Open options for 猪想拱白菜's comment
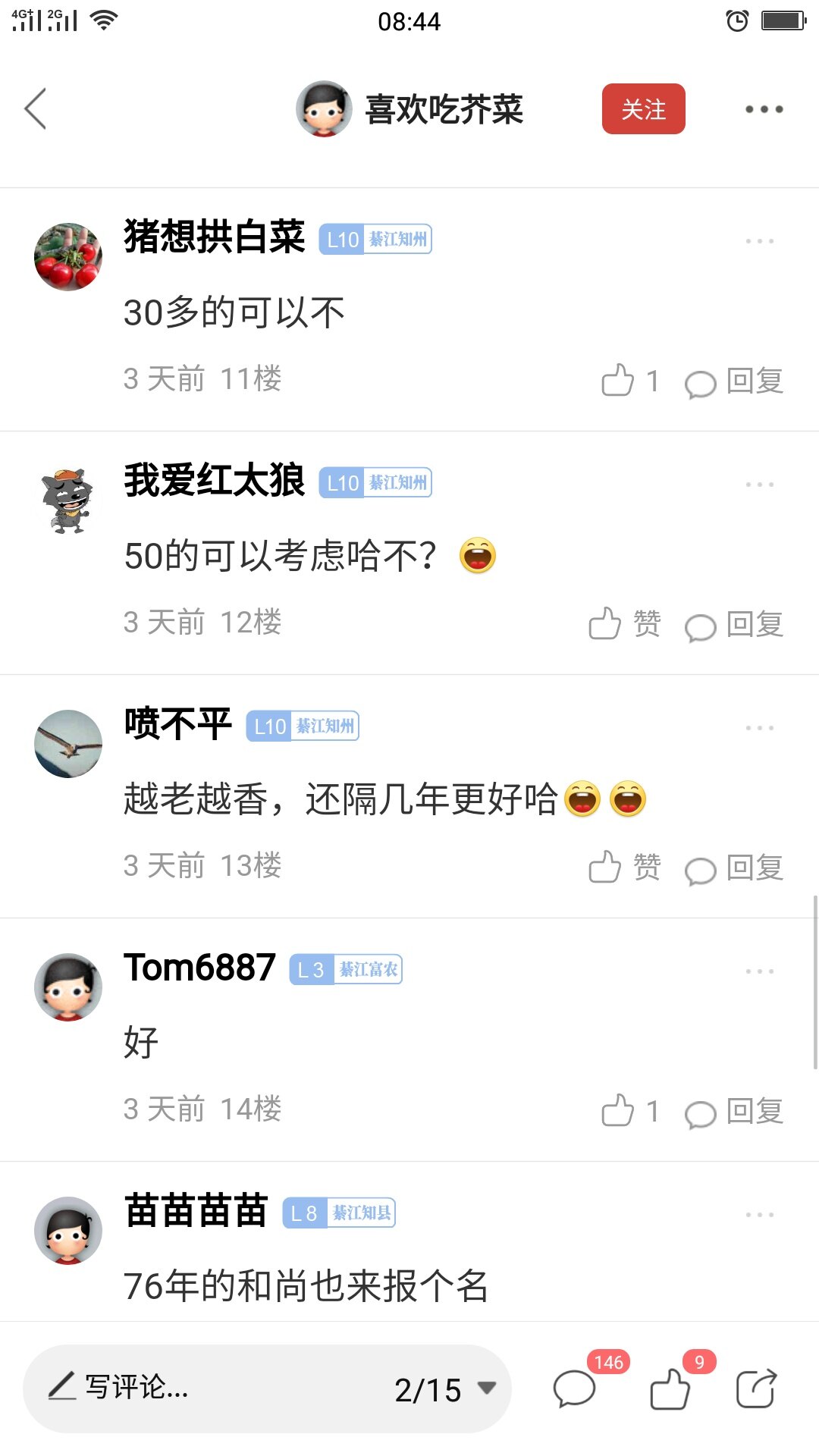 coord(759,241)
